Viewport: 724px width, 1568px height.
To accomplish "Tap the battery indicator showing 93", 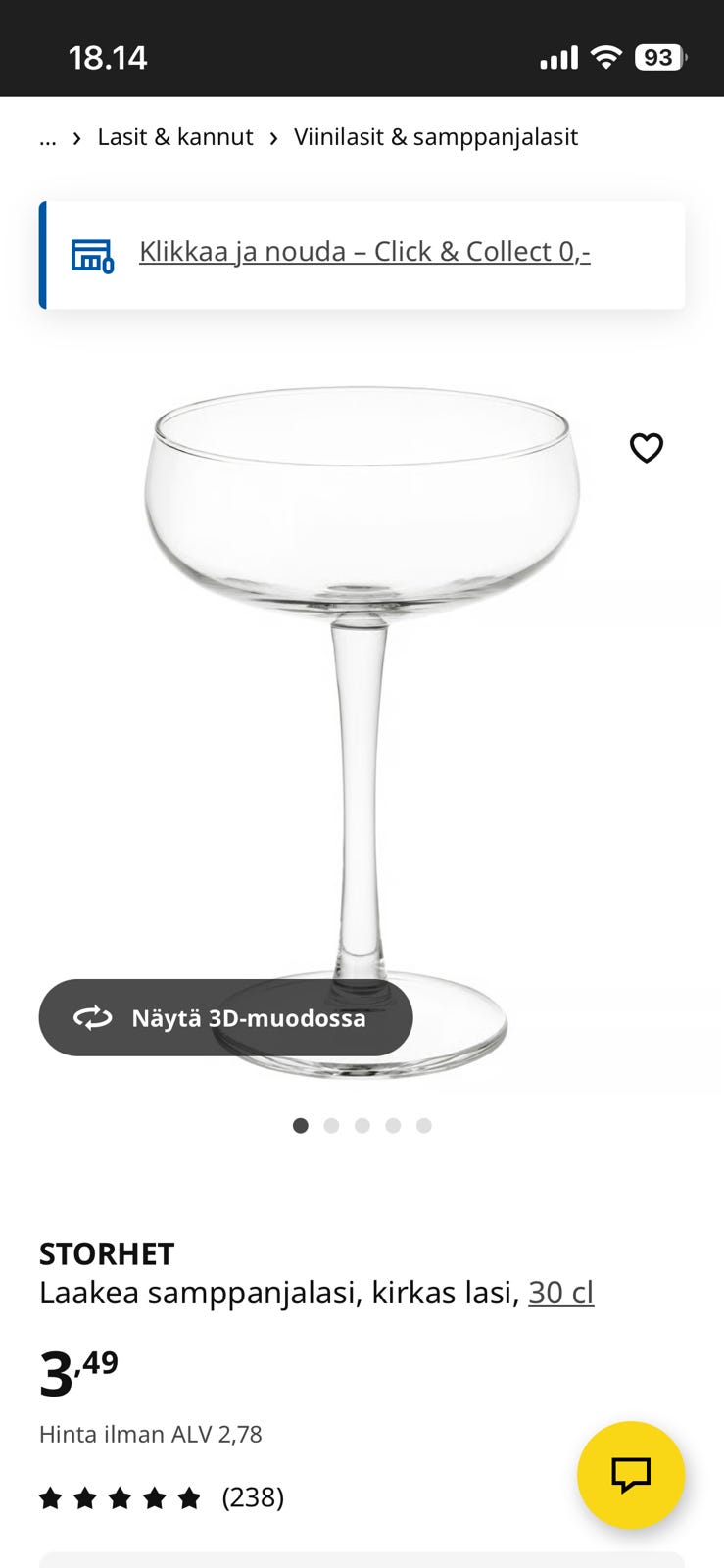I will point(661,57).
